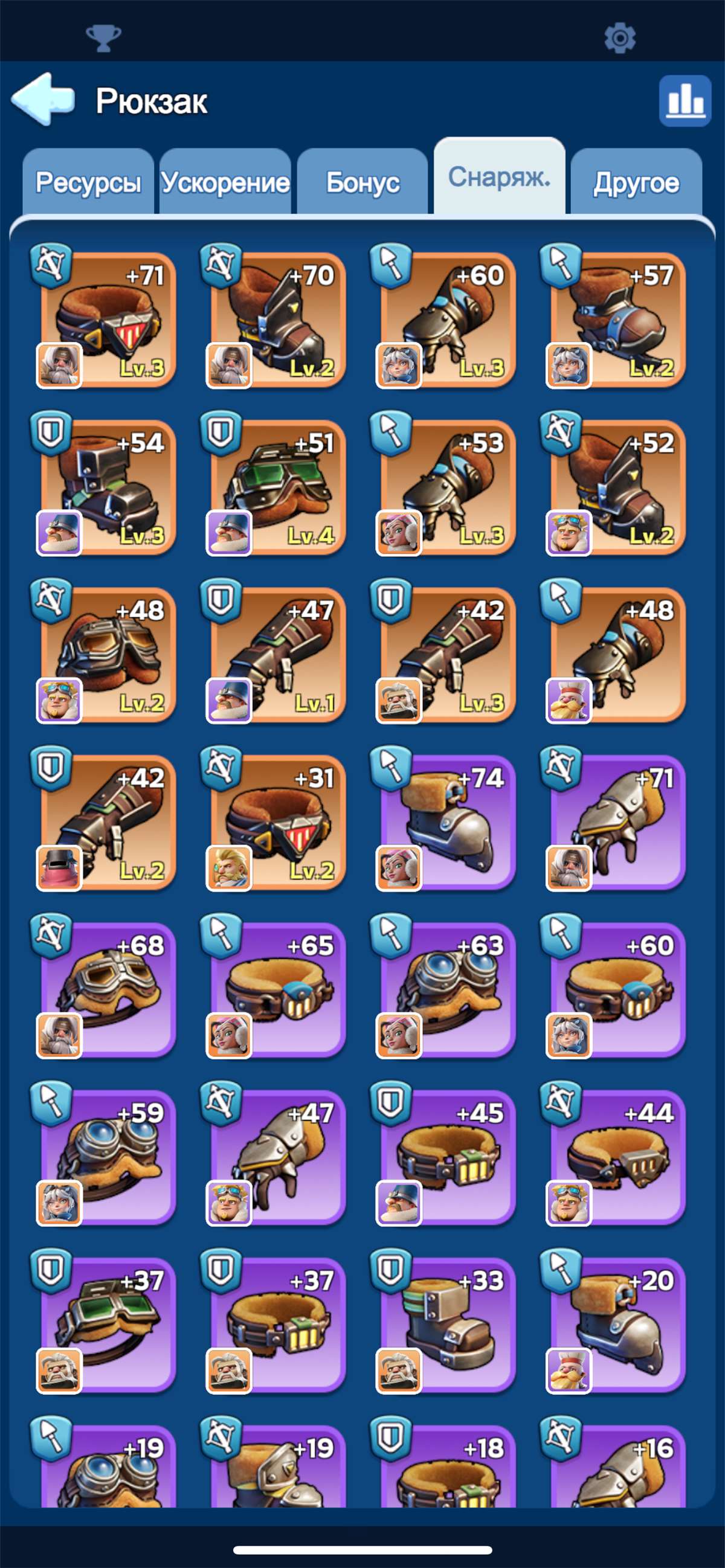The height and width of the screenshot is (1568, 725).
Task: Open the statistics chart icon
Action: (685, 101)
